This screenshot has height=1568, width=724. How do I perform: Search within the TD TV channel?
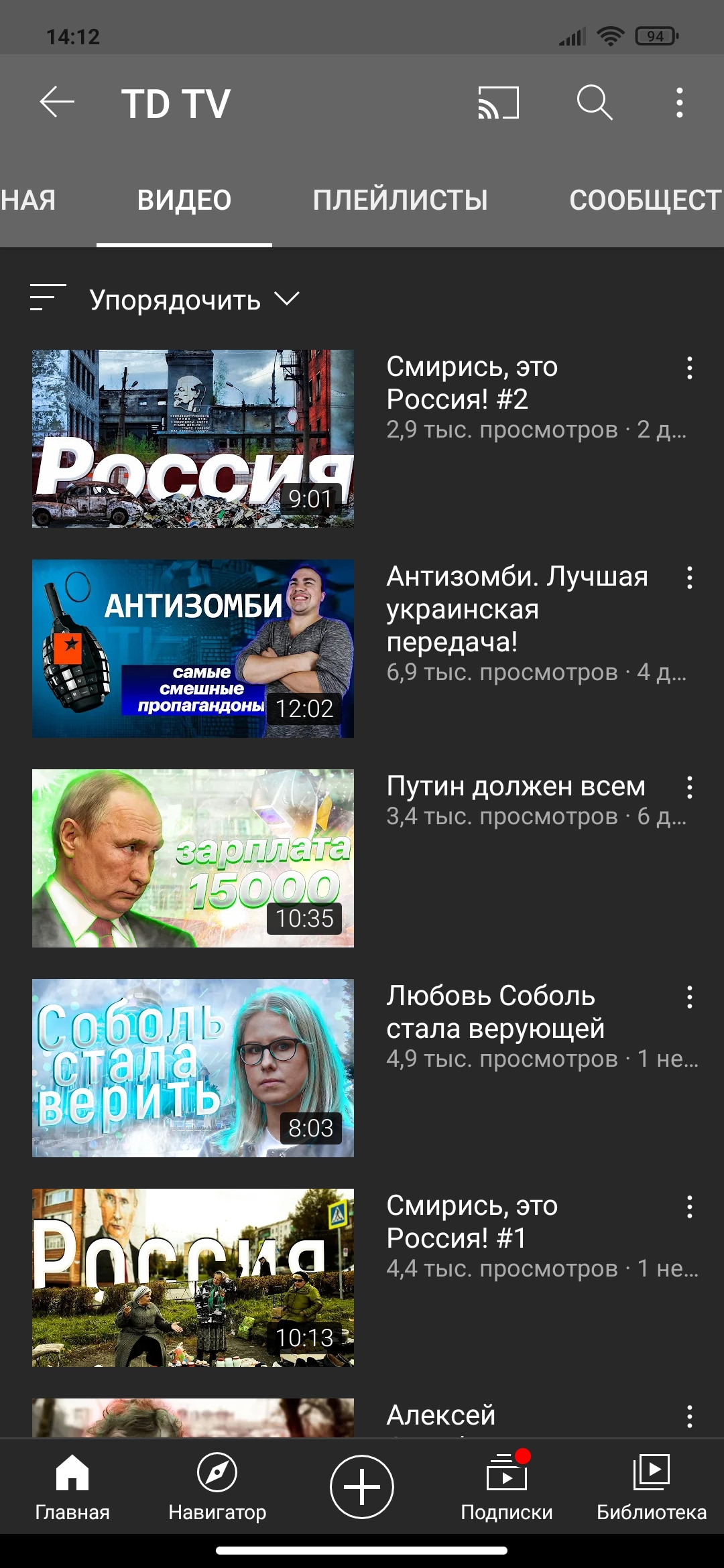click(595, 103)
